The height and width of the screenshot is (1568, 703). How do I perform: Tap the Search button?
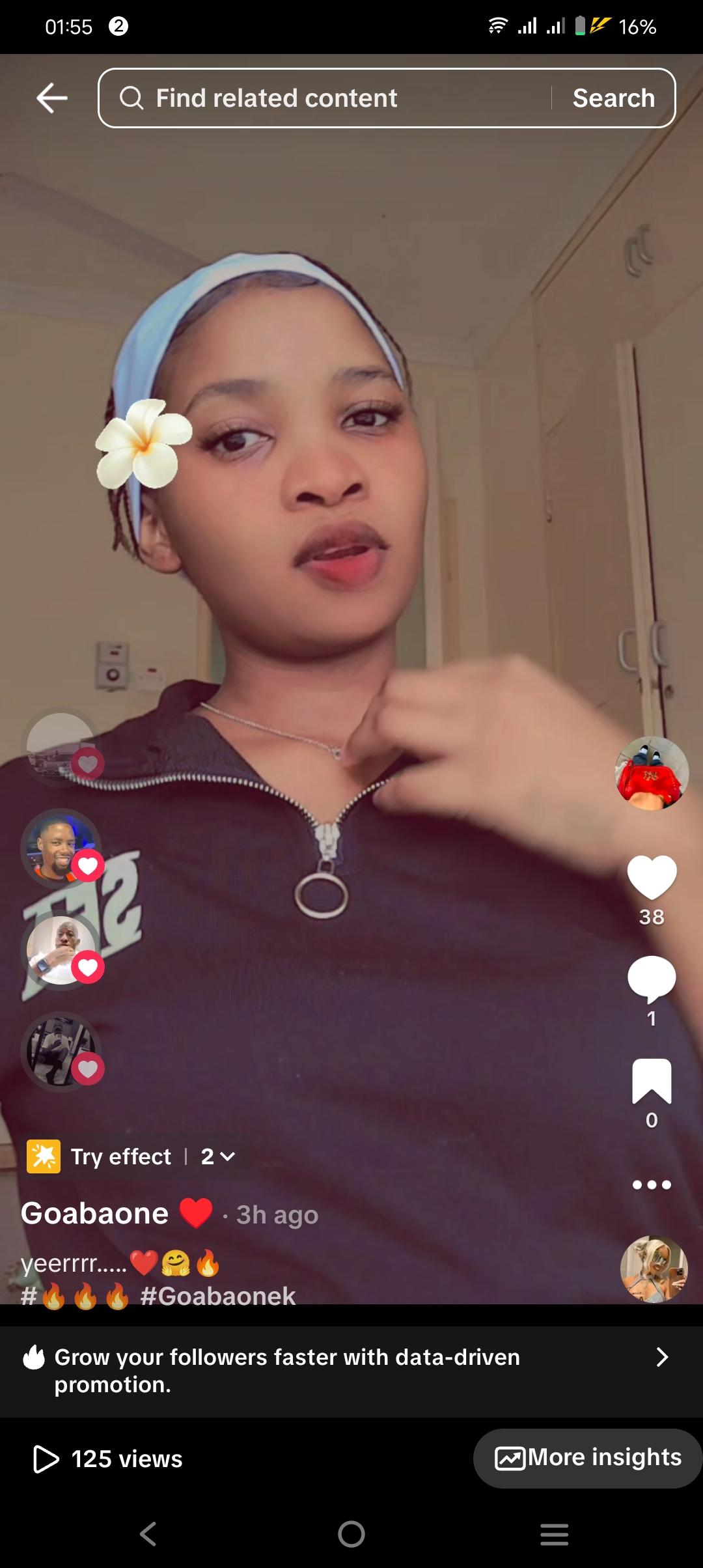tap(613, 98)
